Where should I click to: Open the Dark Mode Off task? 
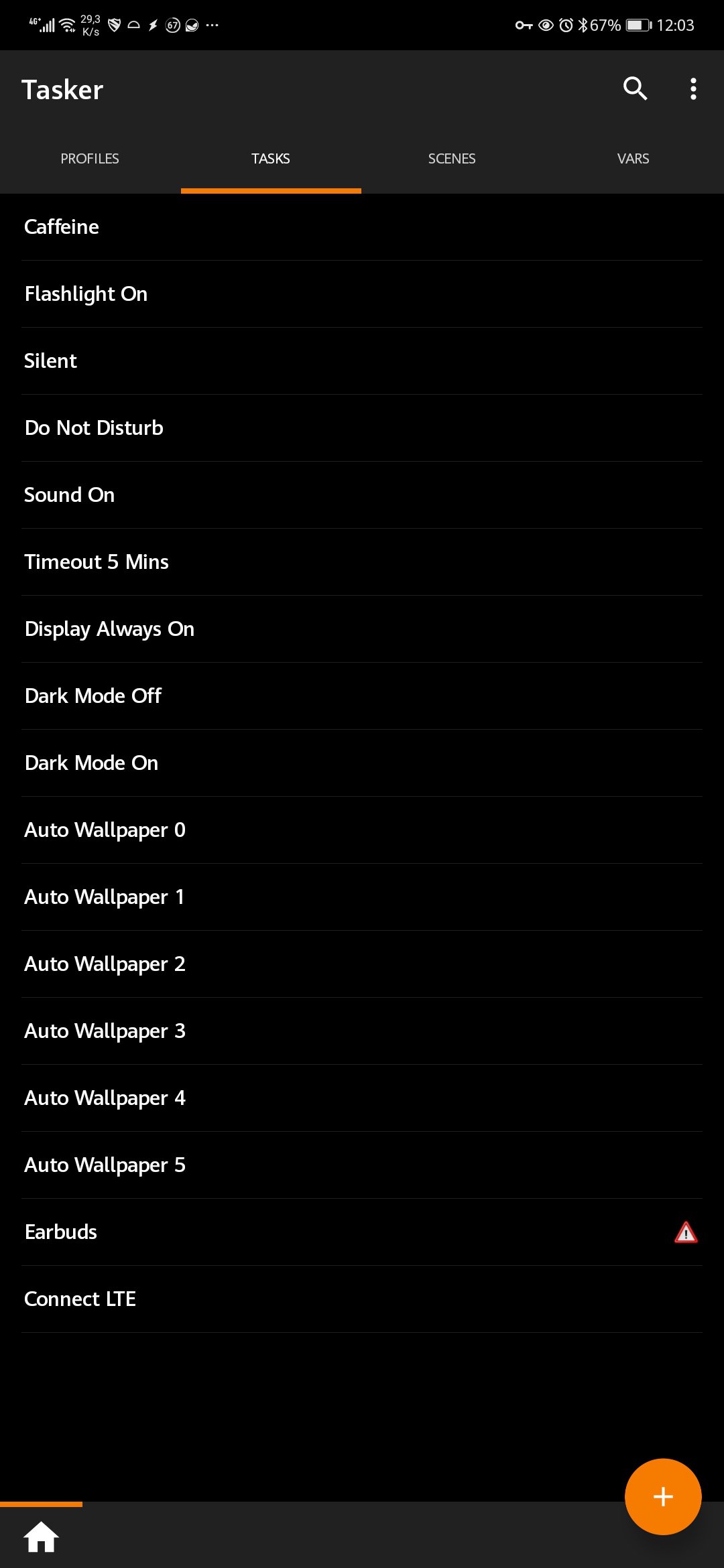(93, 696)
